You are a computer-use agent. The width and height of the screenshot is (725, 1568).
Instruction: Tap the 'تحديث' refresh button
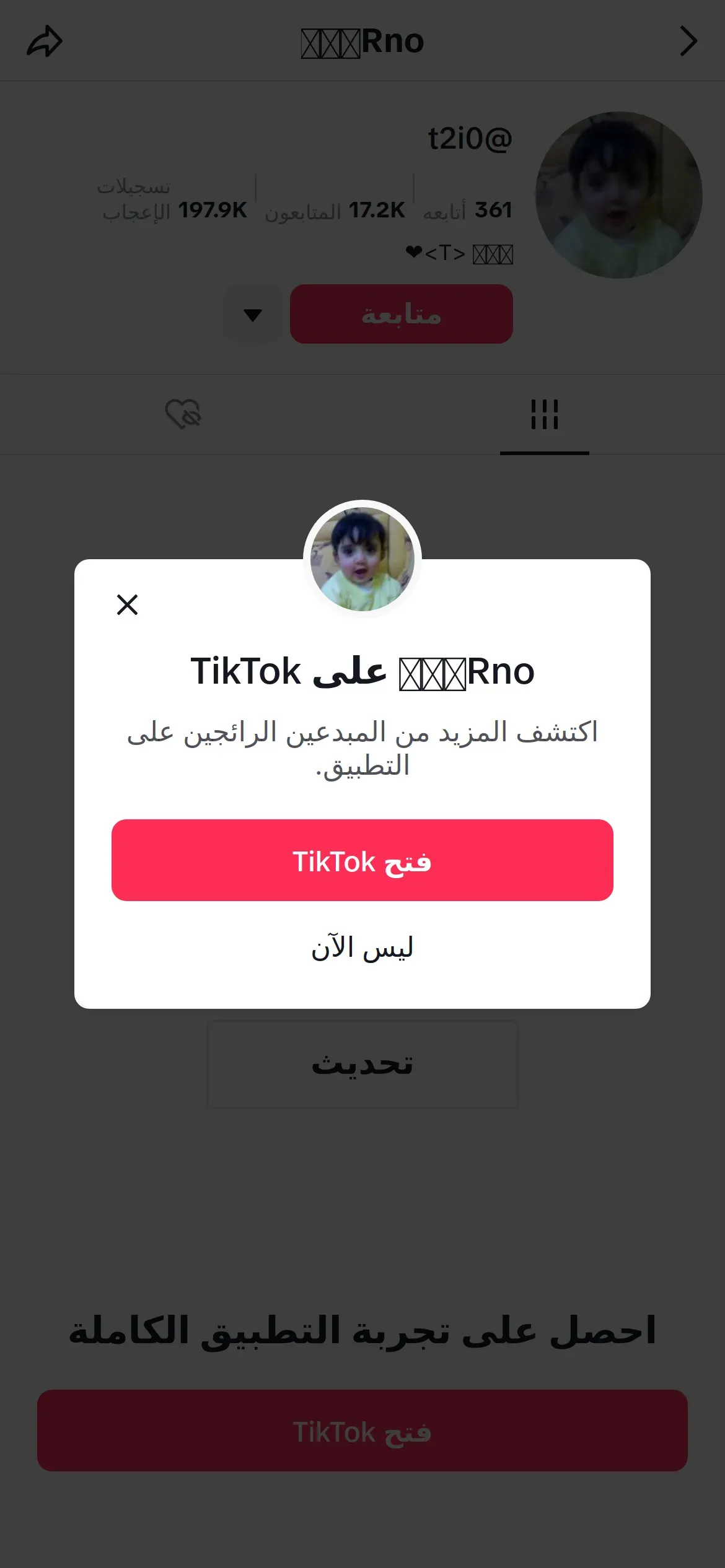click(x=362, y=1065)
